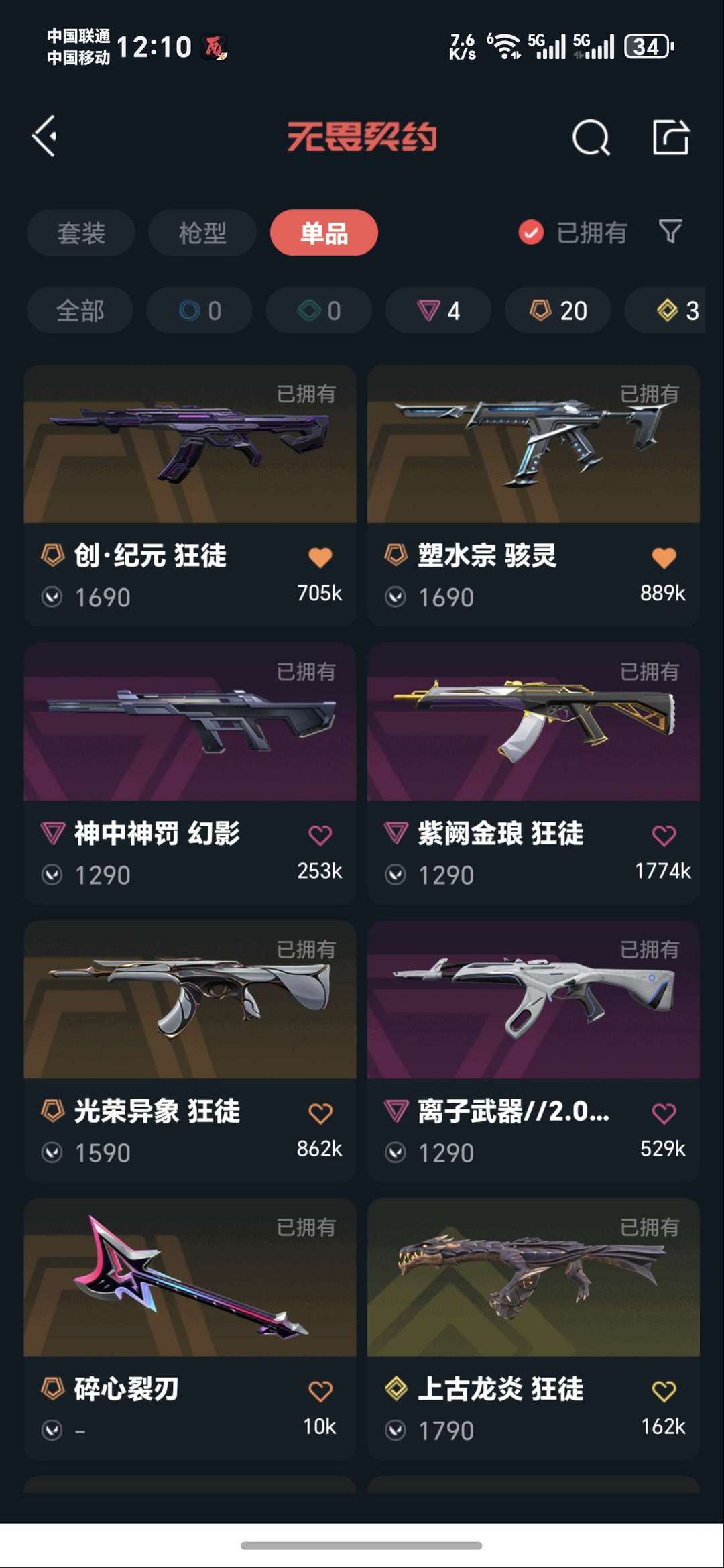The image size is (724, 1568).
Task: Switch to the 枪型 tab
Action: click(x=200, y=233)
